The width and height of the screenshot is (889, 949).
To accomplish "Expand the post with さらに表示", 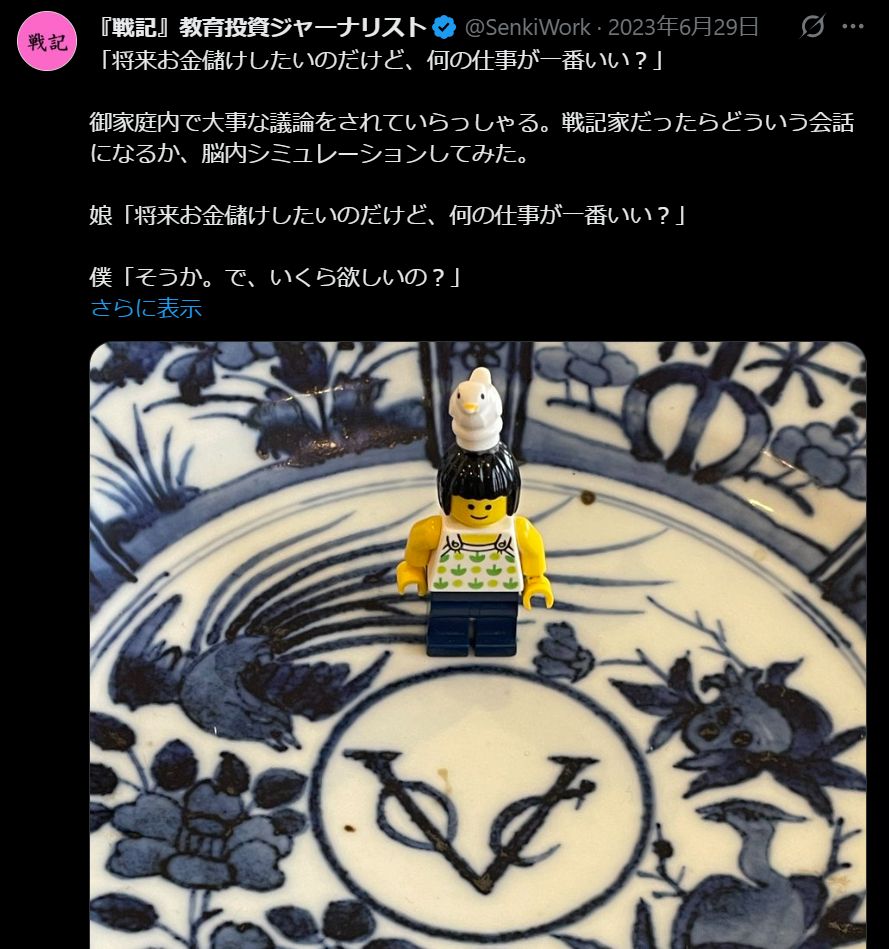I will pos(146,308).
